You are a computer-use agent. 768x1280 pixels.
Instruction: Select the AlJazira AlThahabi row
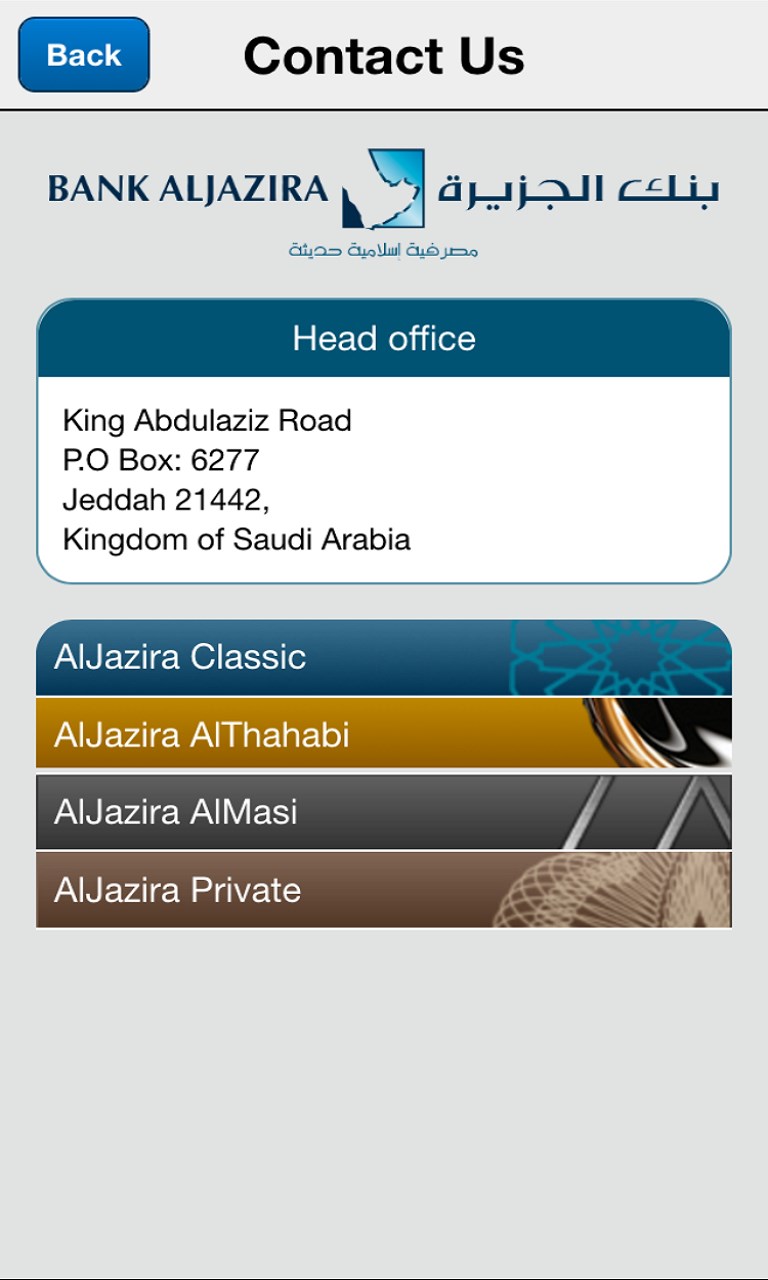pos(383,735)
